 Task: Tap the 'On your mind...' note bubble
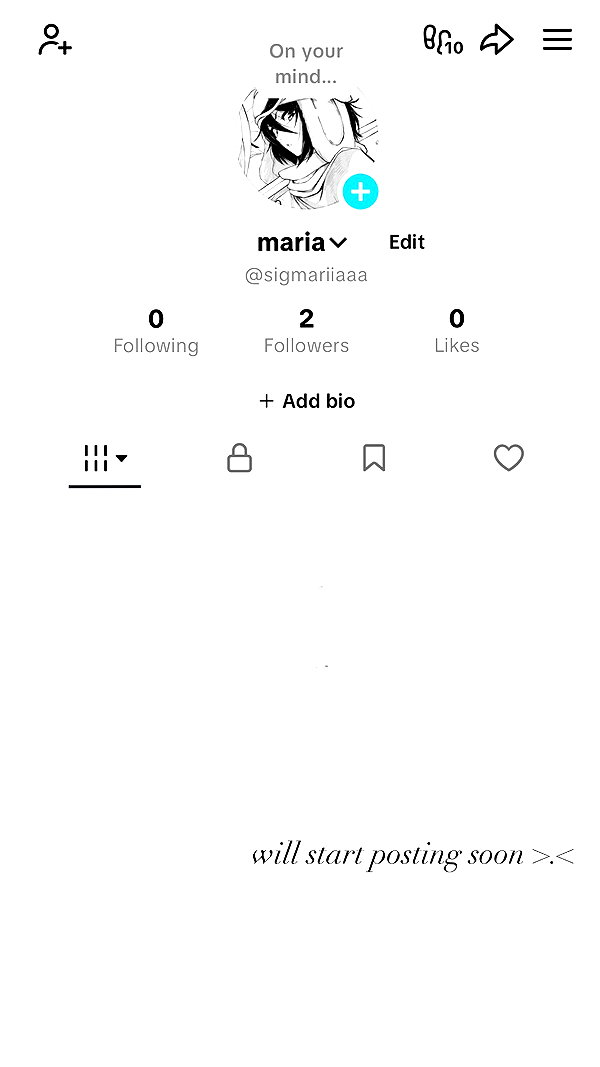pyautogui.click(x=306, y=63)
